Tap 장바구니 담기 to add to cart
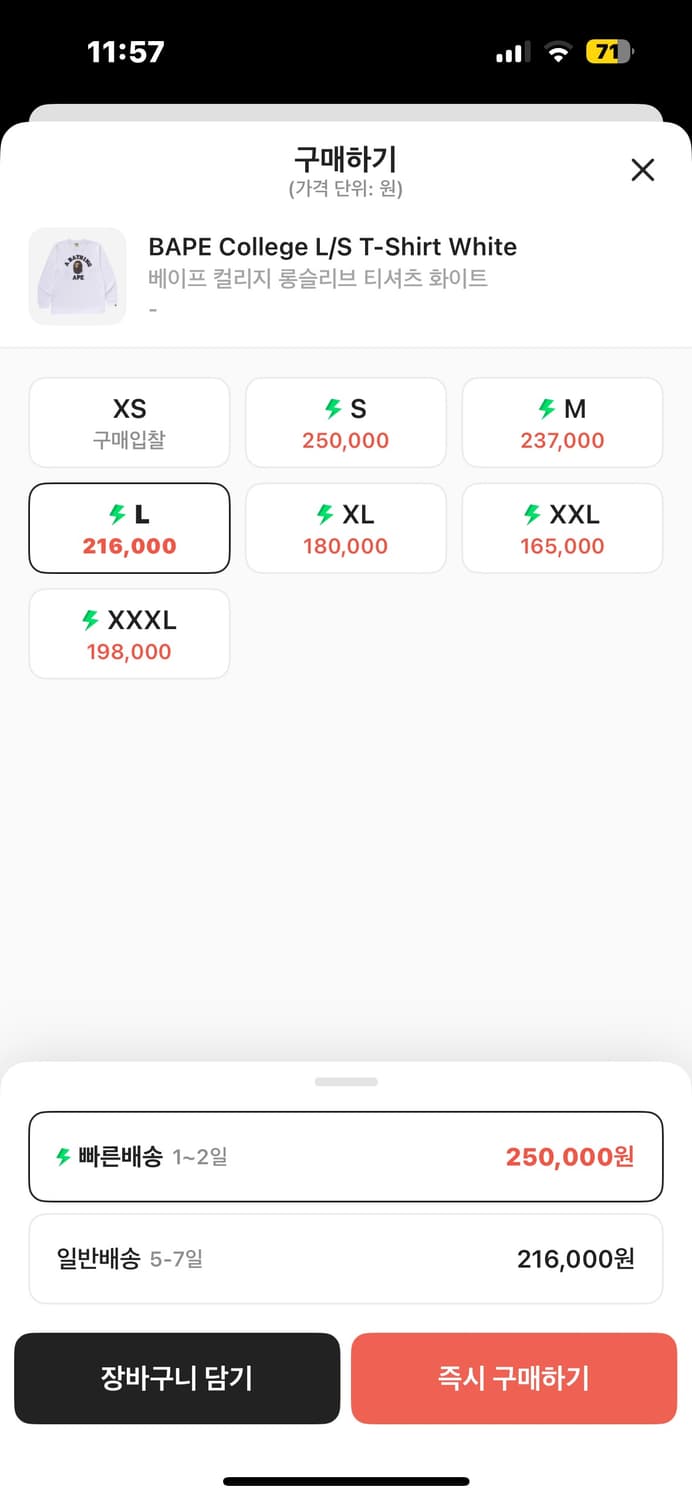Image resolution: width=692 pixels, height=1500 pixels. pyautogui.click(x=177, y=1378)
